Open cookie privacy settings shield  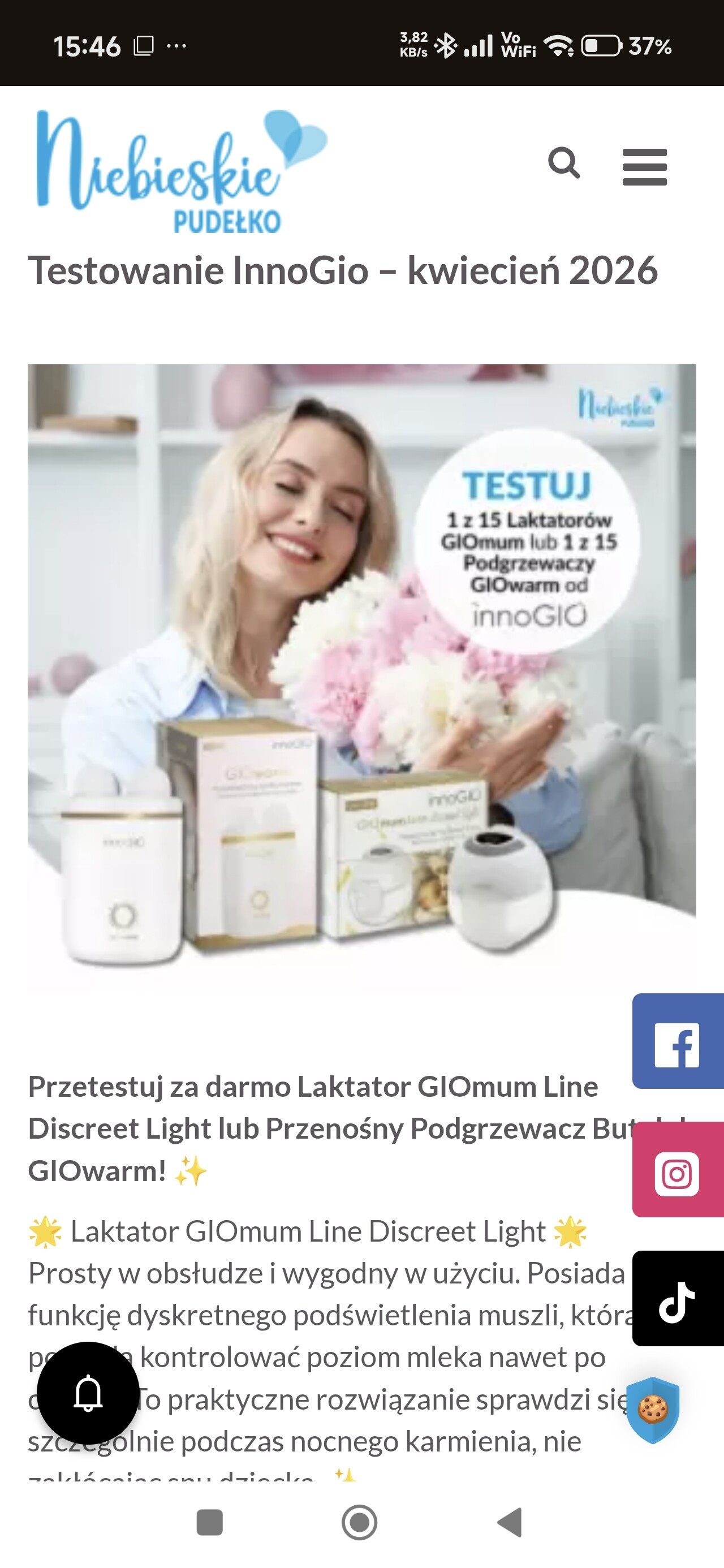[653, 1409]
